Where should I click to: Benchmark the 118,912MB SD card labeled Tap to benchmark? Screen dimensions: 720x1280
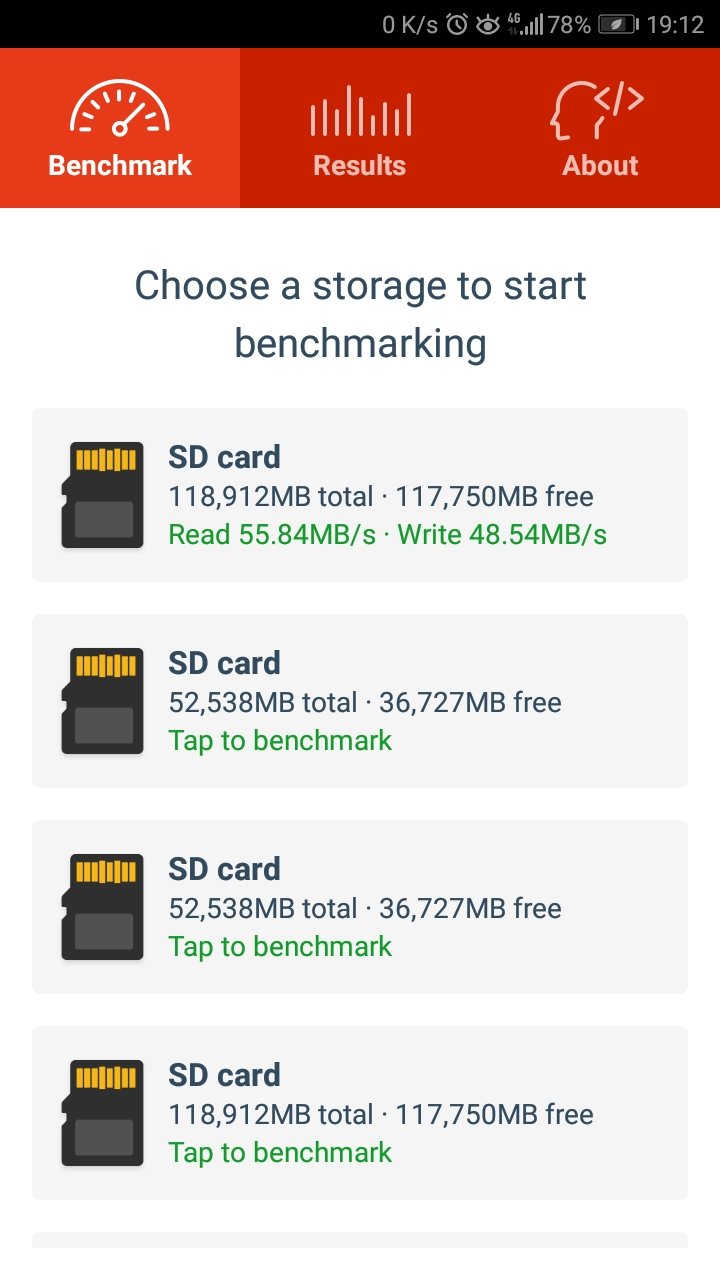[360, 1113]
